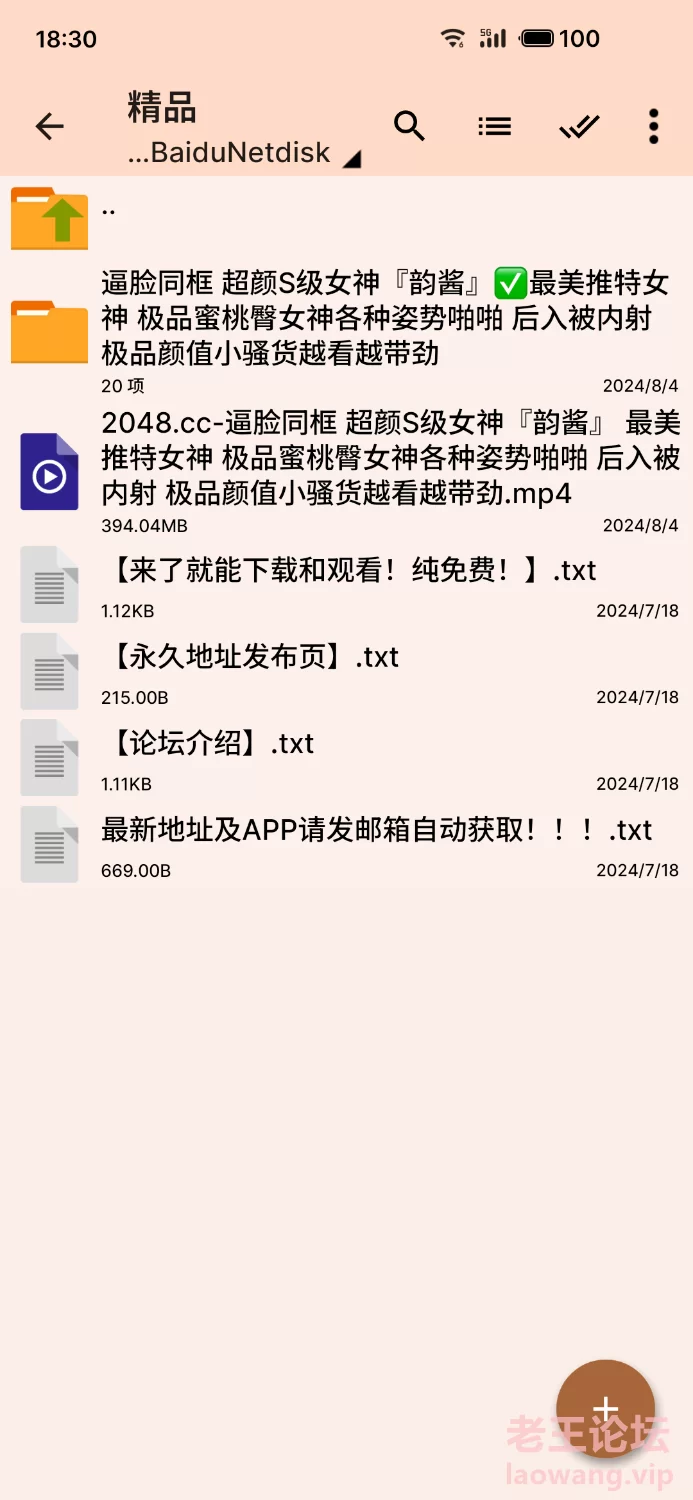Open 【永久地址发布页】.txt

point(346,671)
